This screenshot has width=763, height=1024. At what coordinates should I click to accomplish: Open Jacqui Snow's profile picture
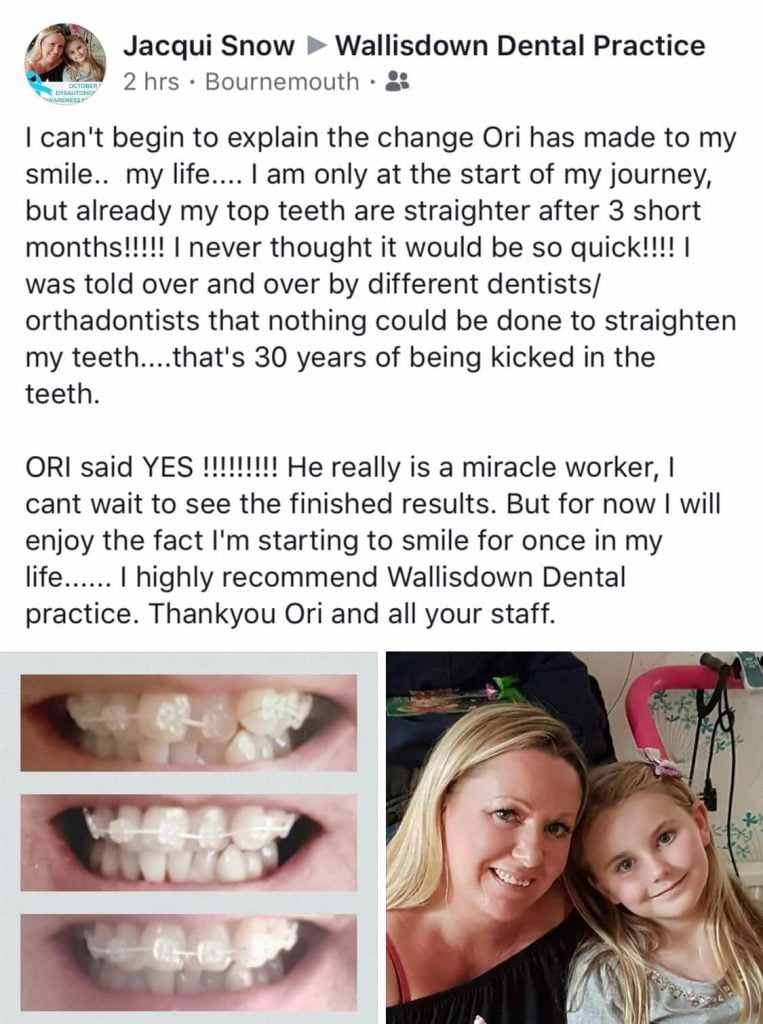pos(64,64)
